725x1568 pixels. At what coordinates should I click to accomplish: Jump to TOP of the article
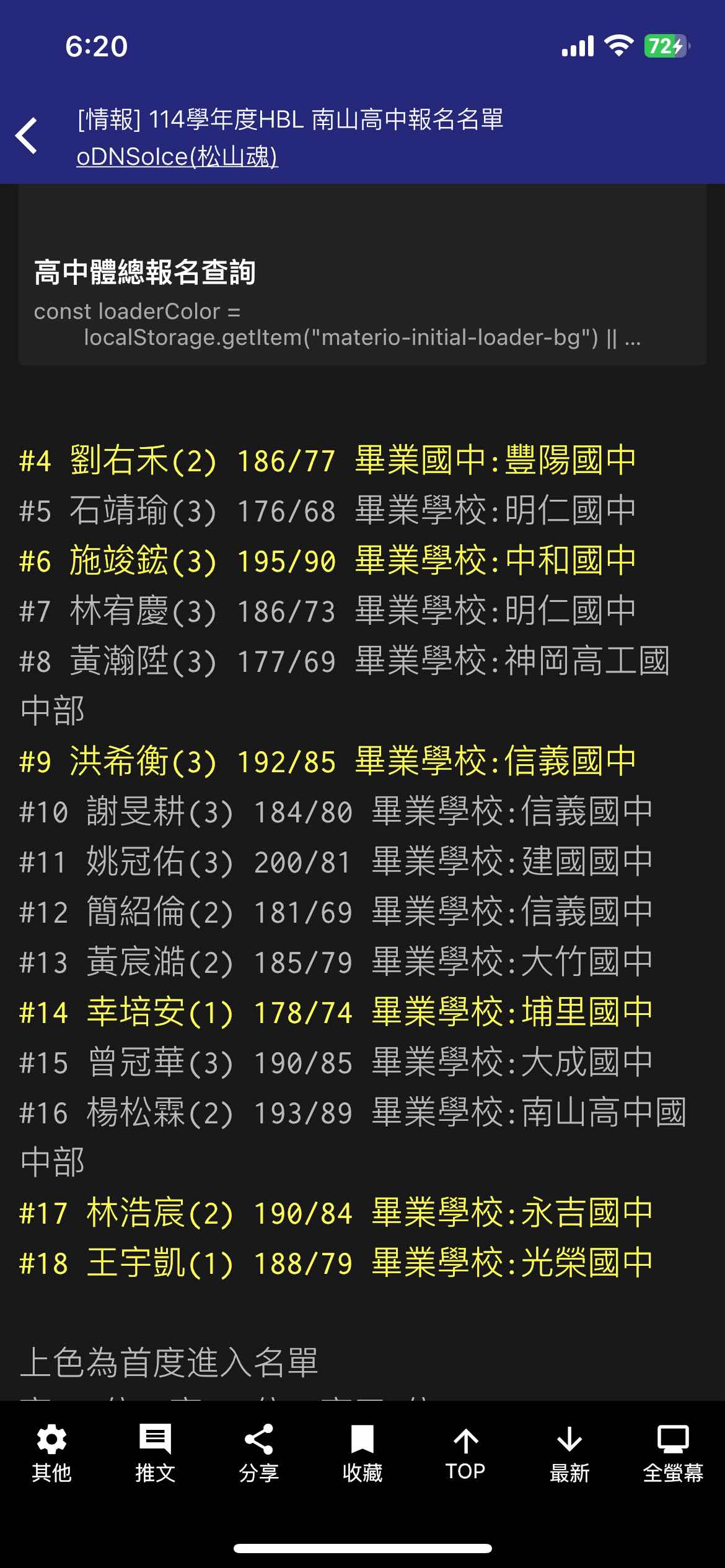[x=465, y=1452]
